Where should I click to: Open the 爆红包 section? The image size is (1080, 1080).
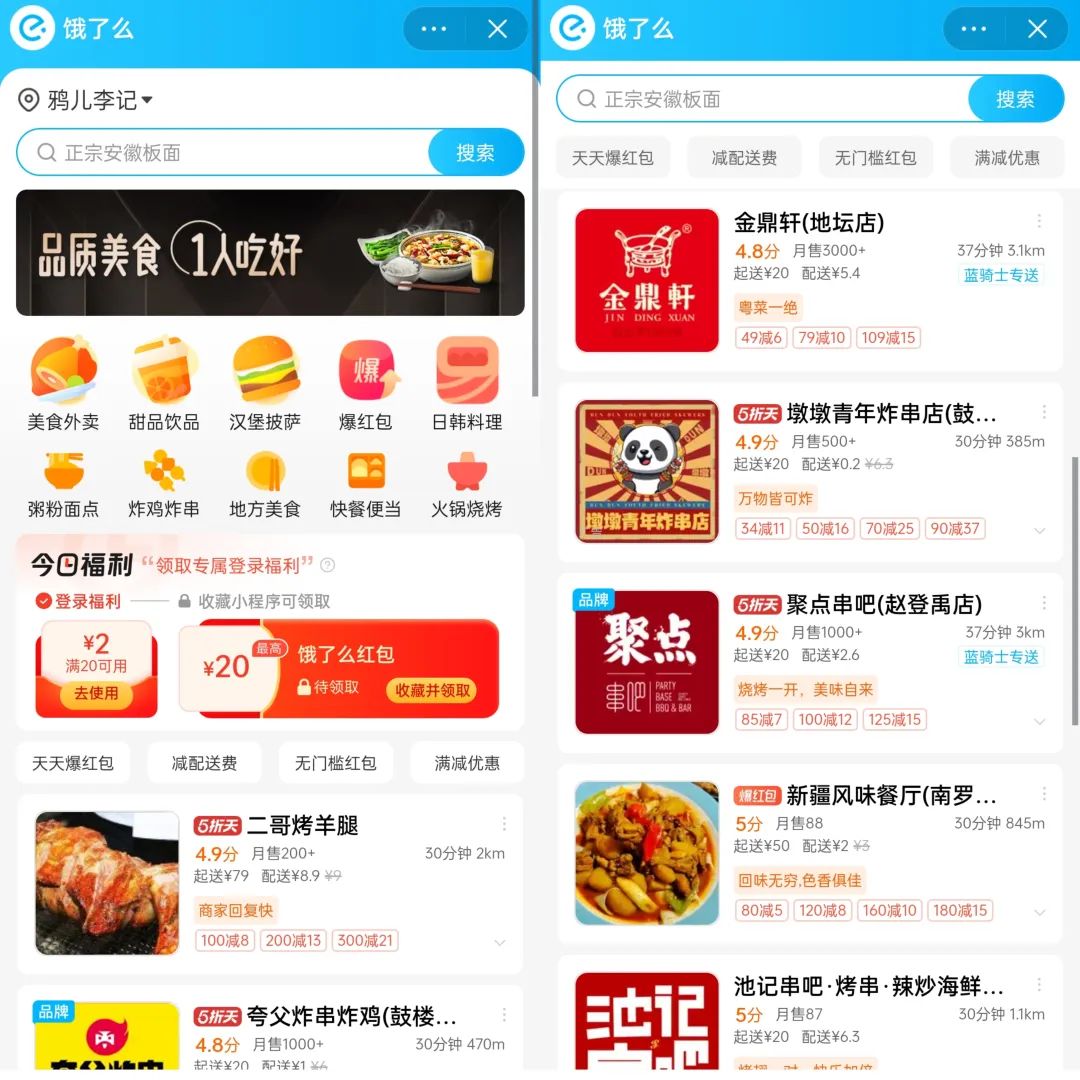tap(366, 384)
